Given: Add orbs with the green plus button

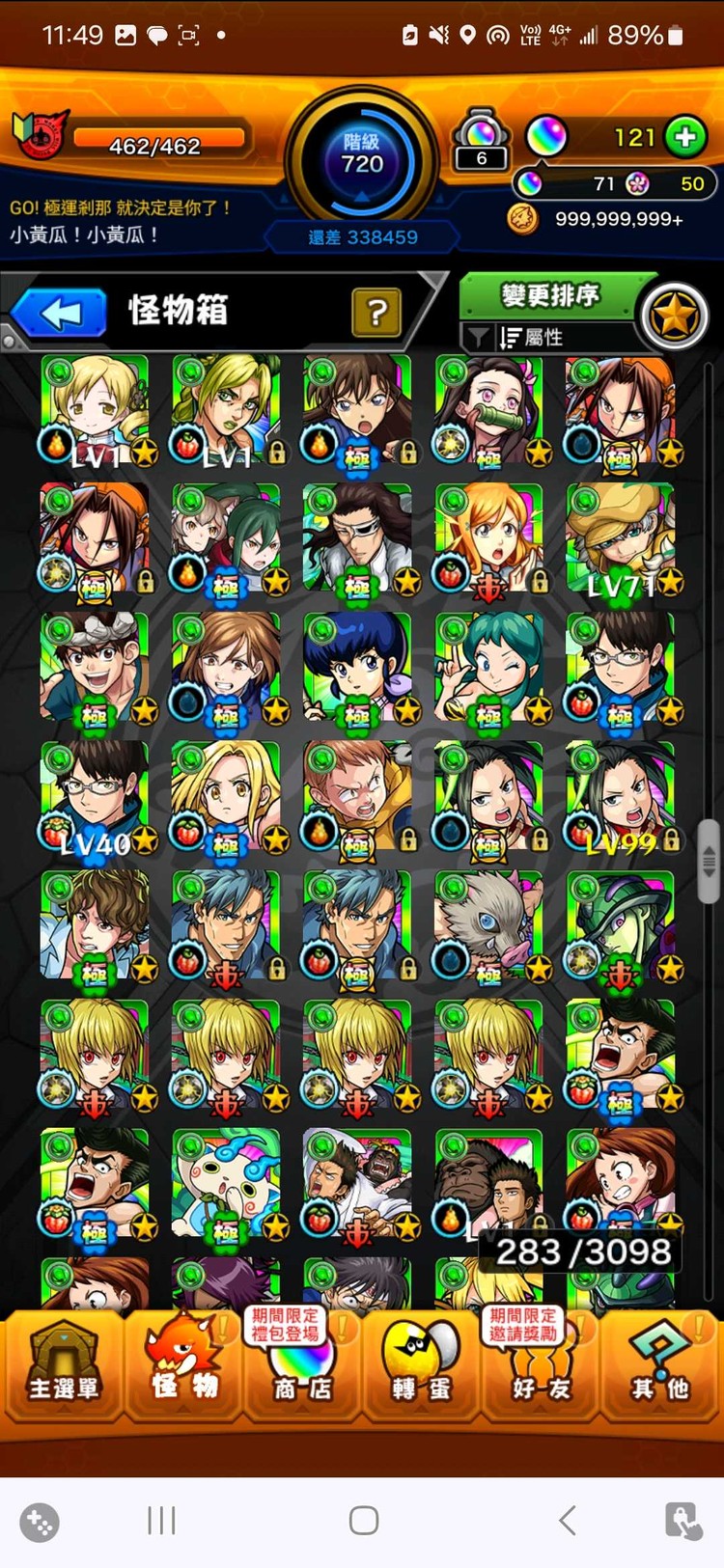Looking at the screenshot, I should click(685, 137).
